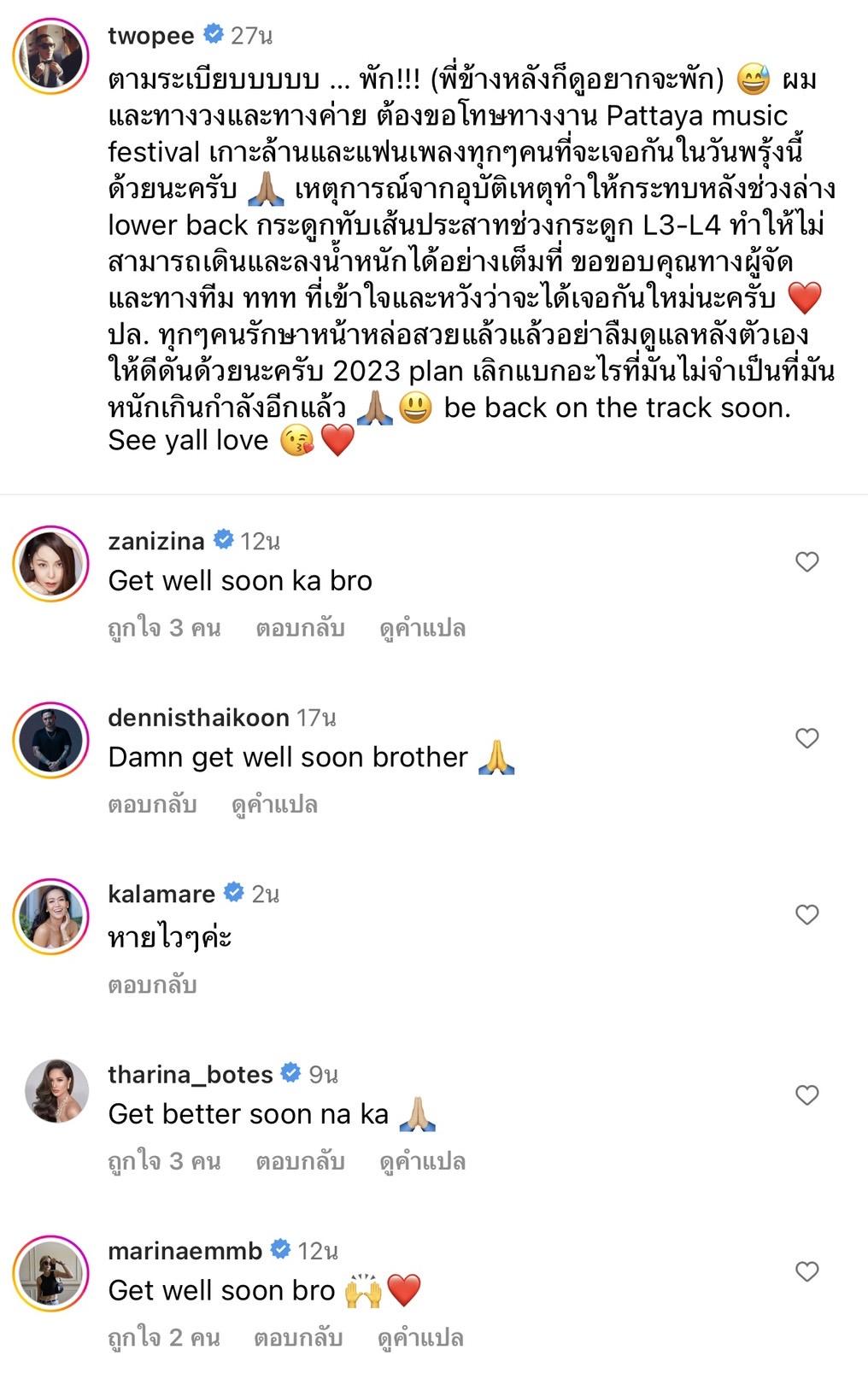Like dennisthaikoon's comment

[806, 738]
